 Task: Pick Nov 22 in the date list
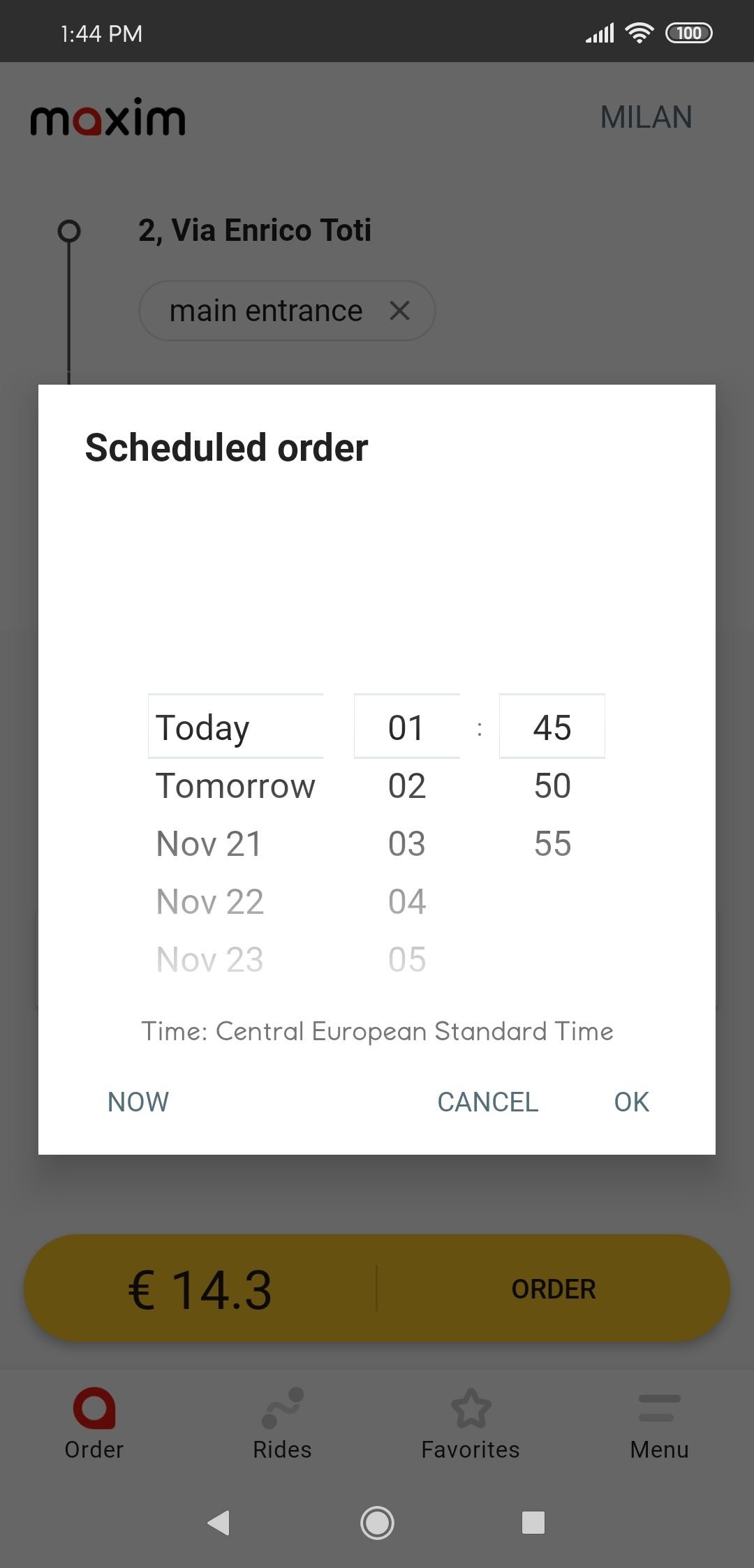[210, 902]
